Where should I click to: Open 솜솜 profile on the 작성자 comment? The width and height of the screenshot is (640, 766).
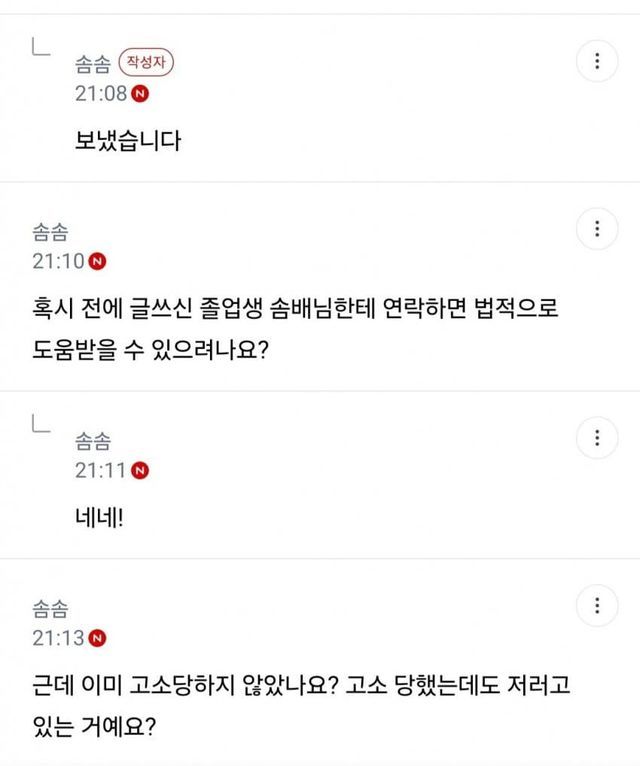coord(92,64)
